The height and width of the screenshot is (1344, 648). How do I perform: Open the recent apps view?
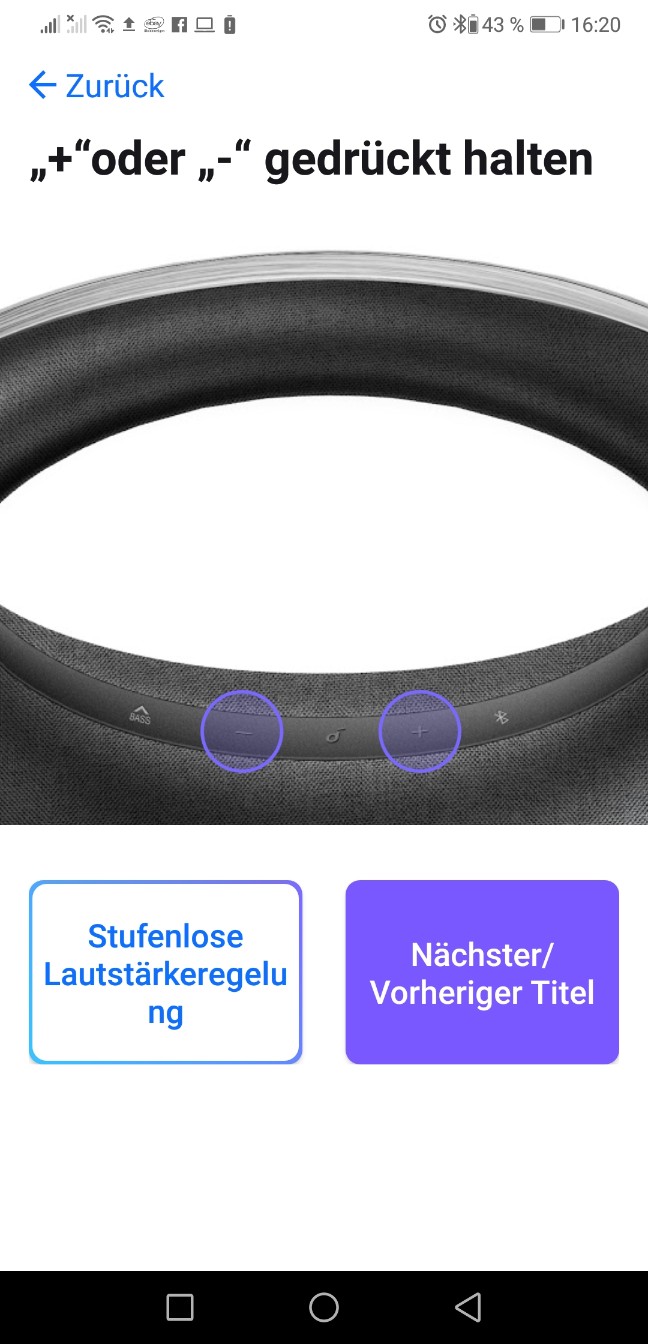point(180,1307)
